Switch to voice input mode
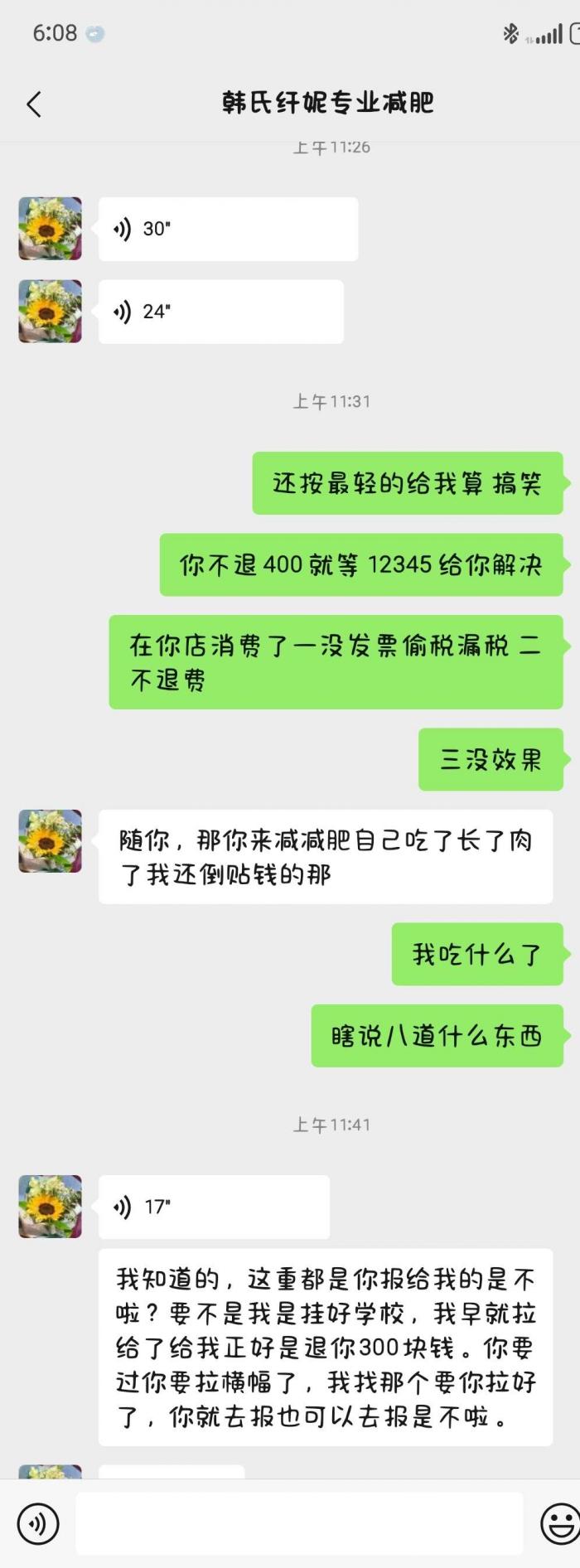This screenshot has width=580, height=1568. click(38, 1523)
